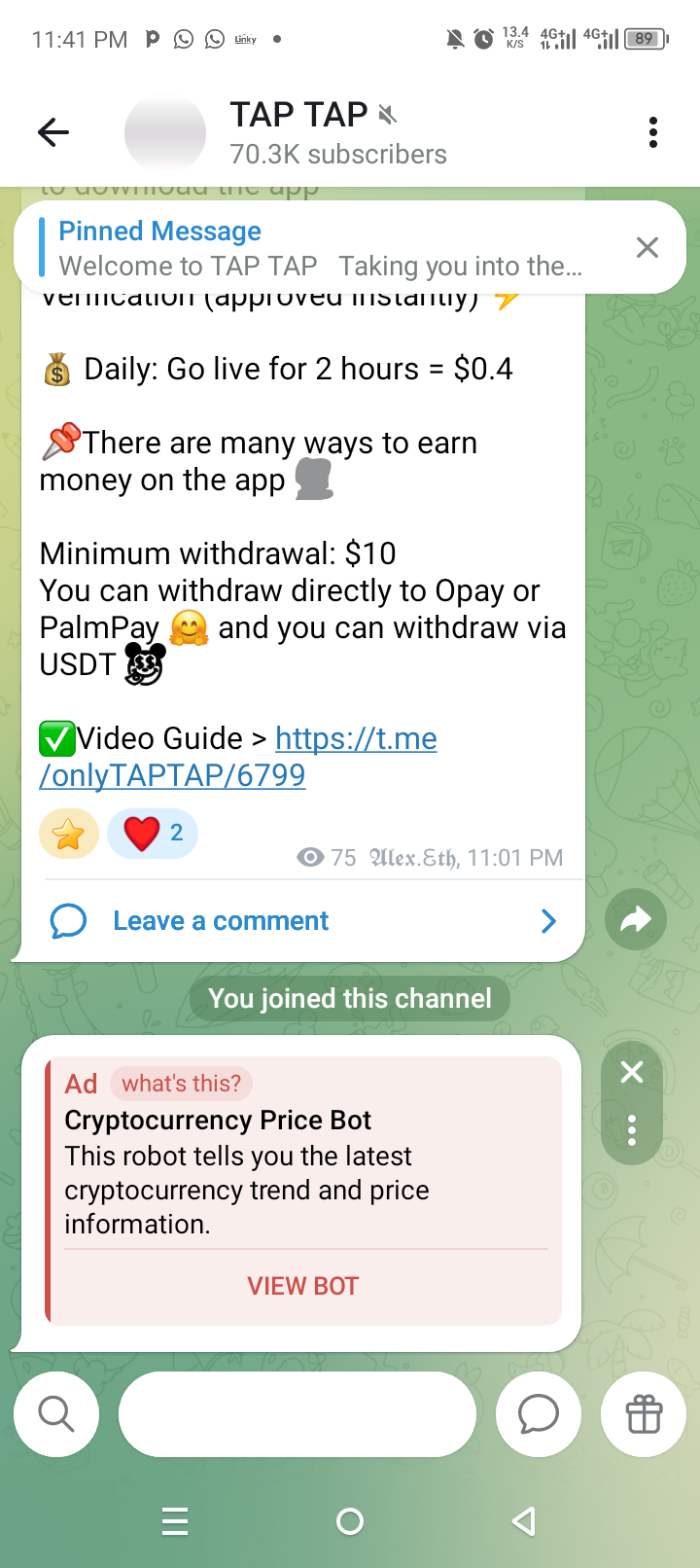Open the channel discussion chat
700x1568 pixels.
coord(539,1414)
